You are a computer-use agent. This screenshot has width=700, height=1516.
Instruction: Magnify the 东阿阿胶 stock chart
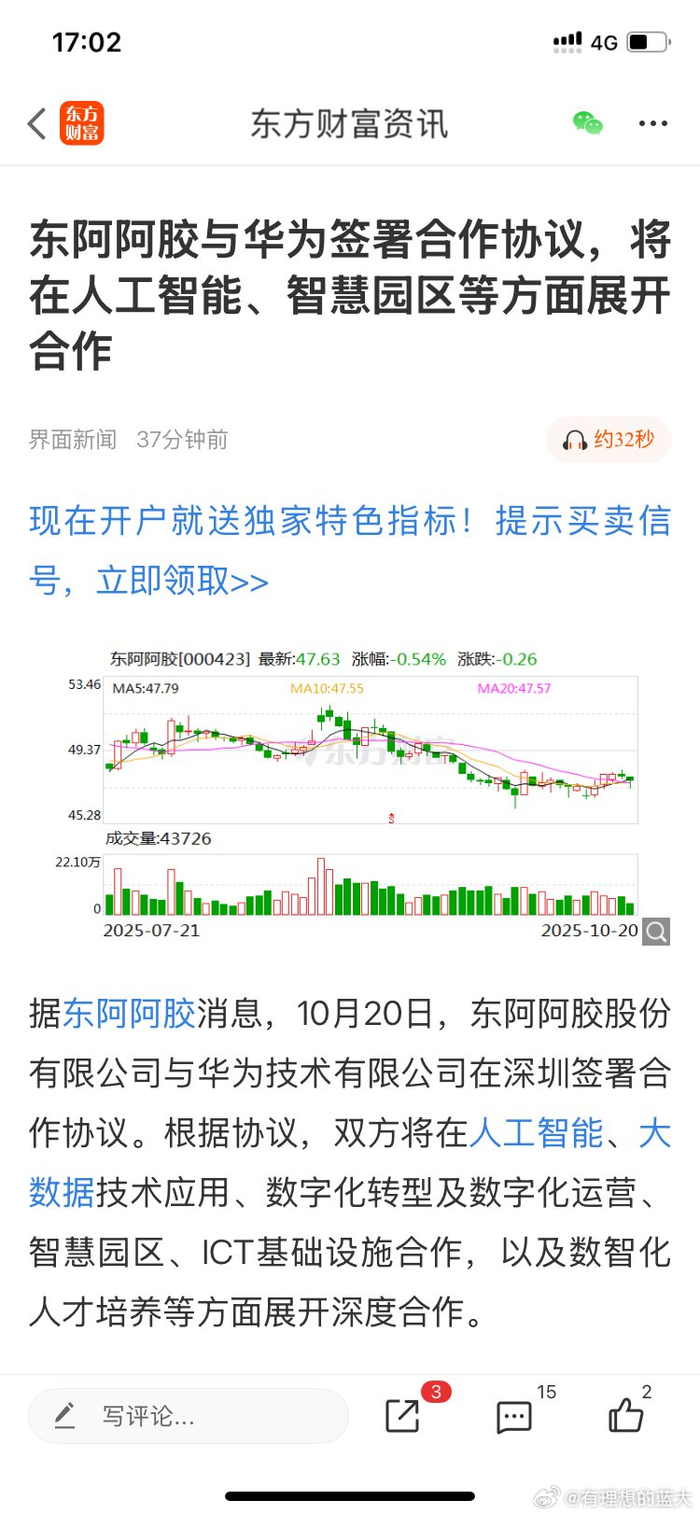point(656,932)
